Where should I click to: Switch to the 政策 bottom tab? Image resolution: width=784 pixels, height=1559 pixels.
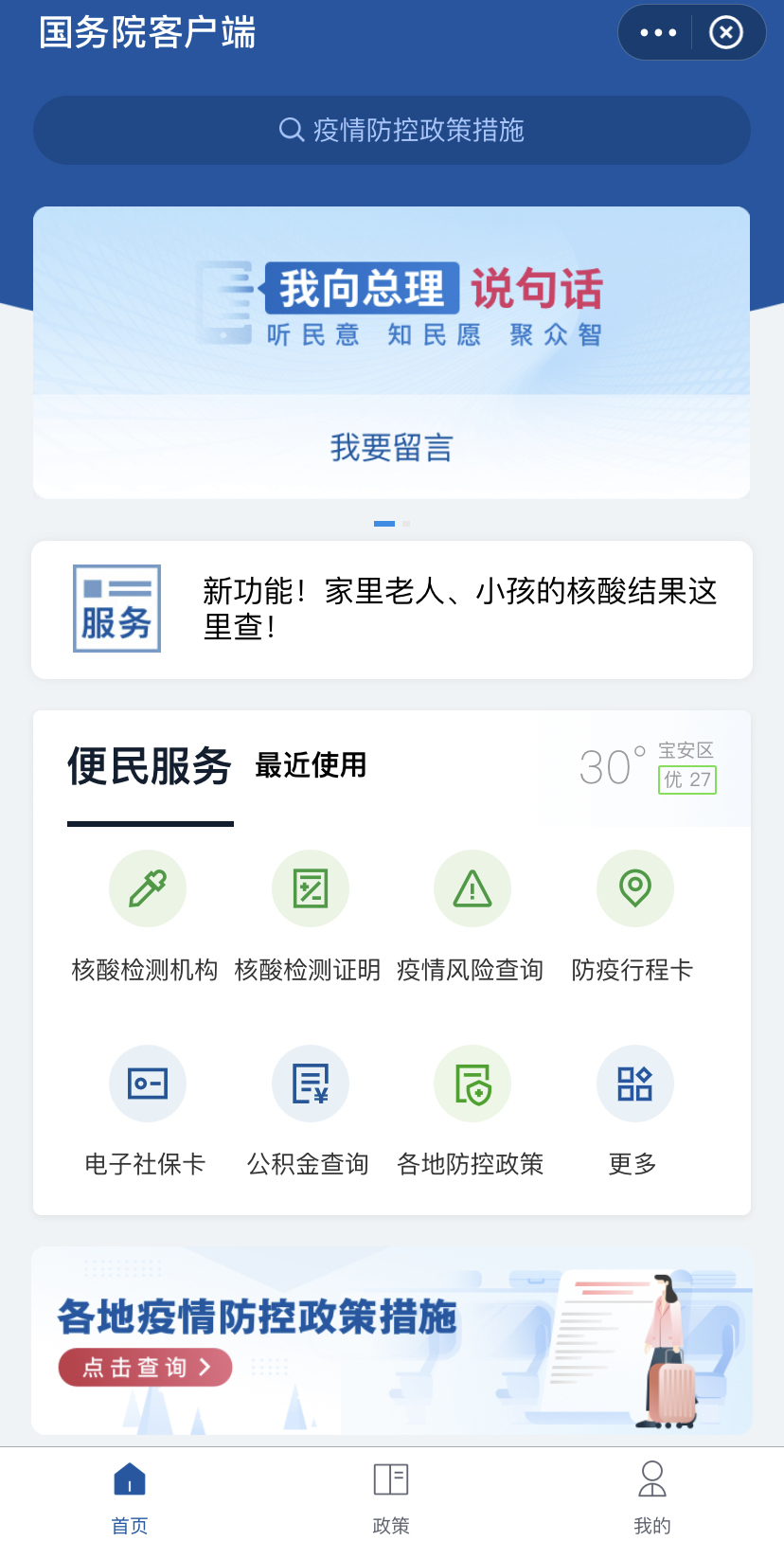point(391,1496)
